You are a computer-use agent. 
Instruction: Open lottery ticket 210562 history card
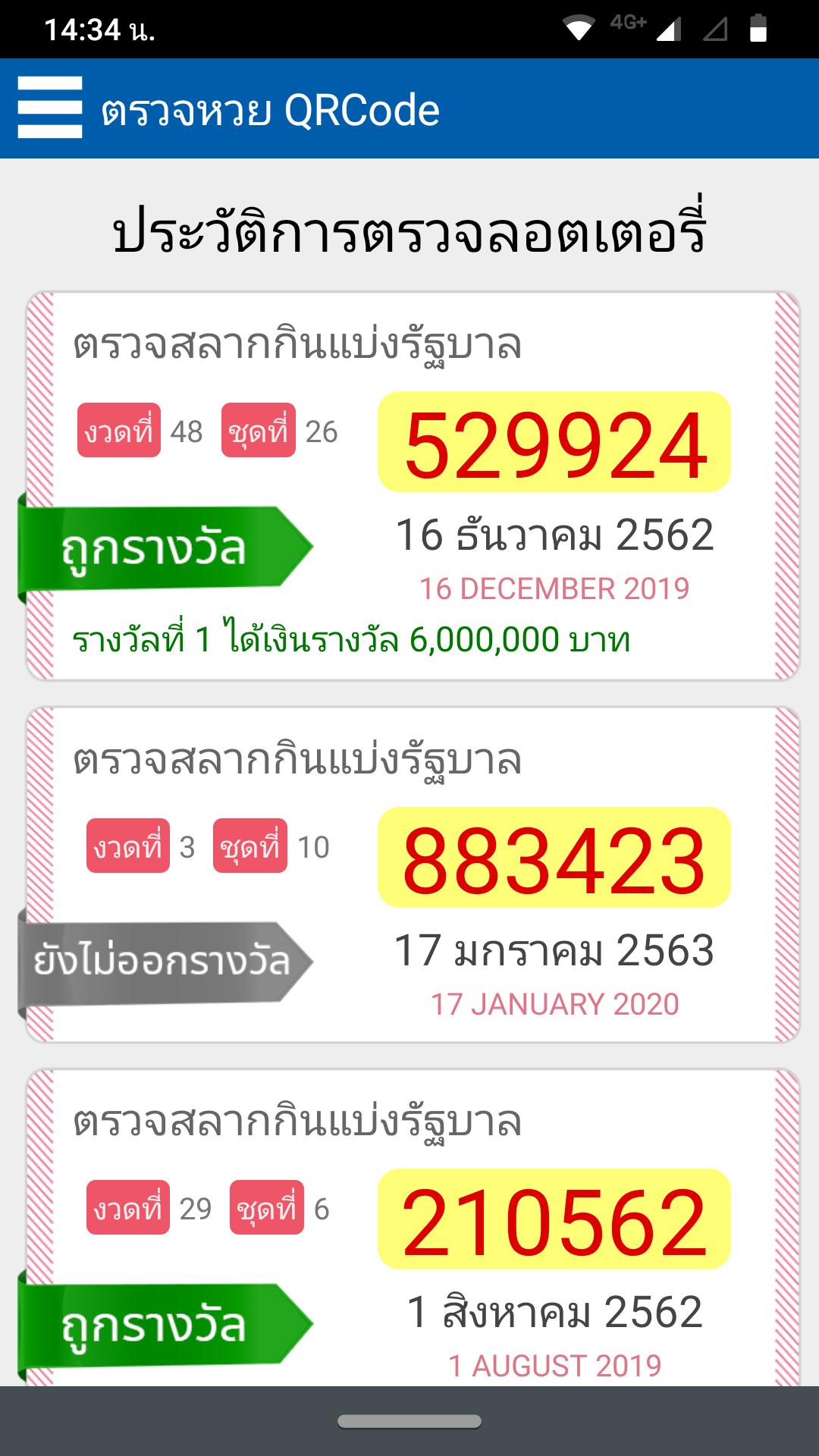click(x=413, y=1228)
